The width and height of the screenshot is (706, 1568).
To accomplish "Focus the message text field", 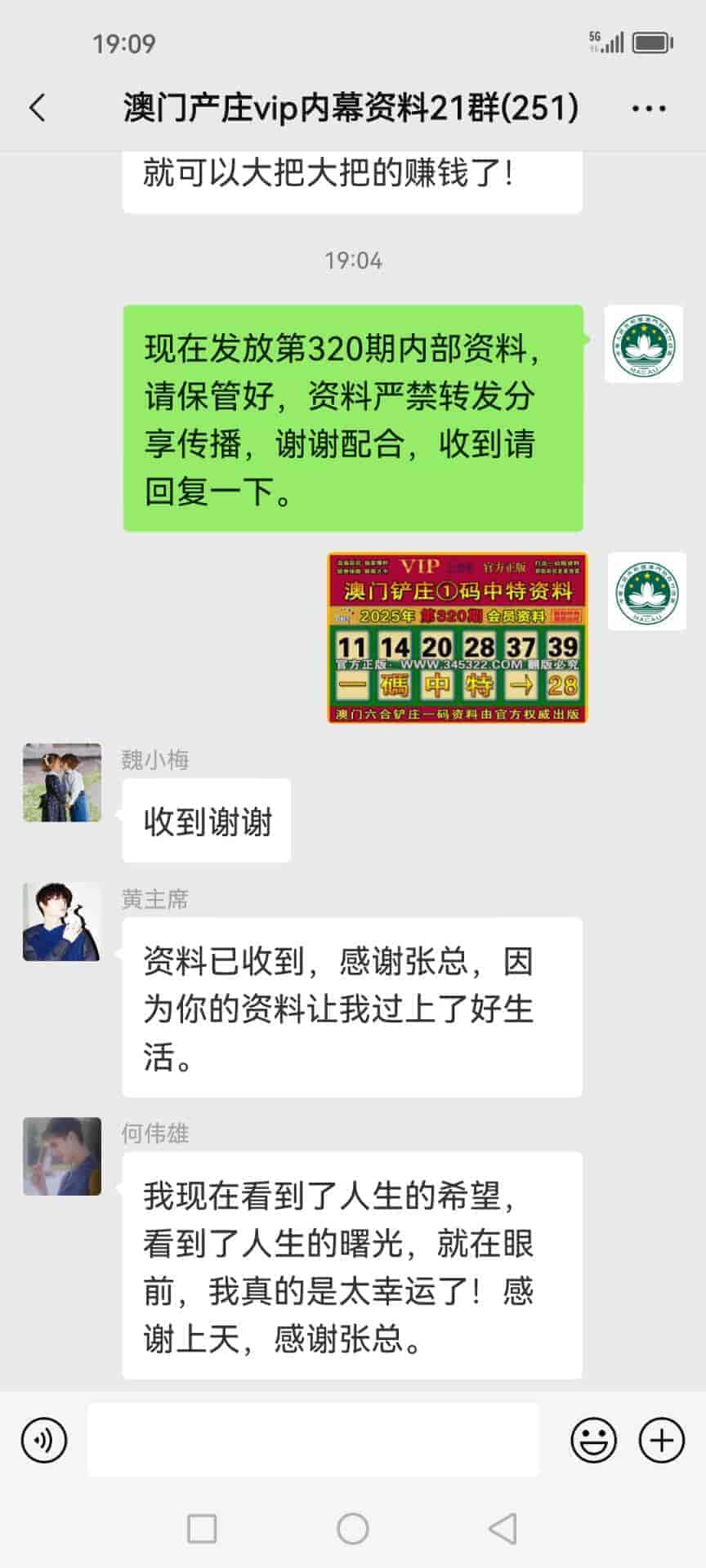I will 313,1440.
